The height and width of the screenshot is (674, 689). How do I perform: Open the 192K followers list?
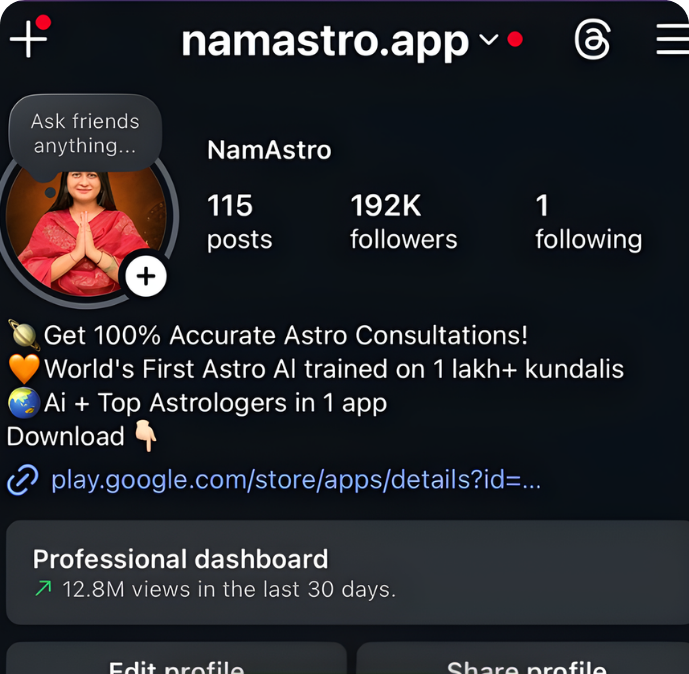(403, 221)
